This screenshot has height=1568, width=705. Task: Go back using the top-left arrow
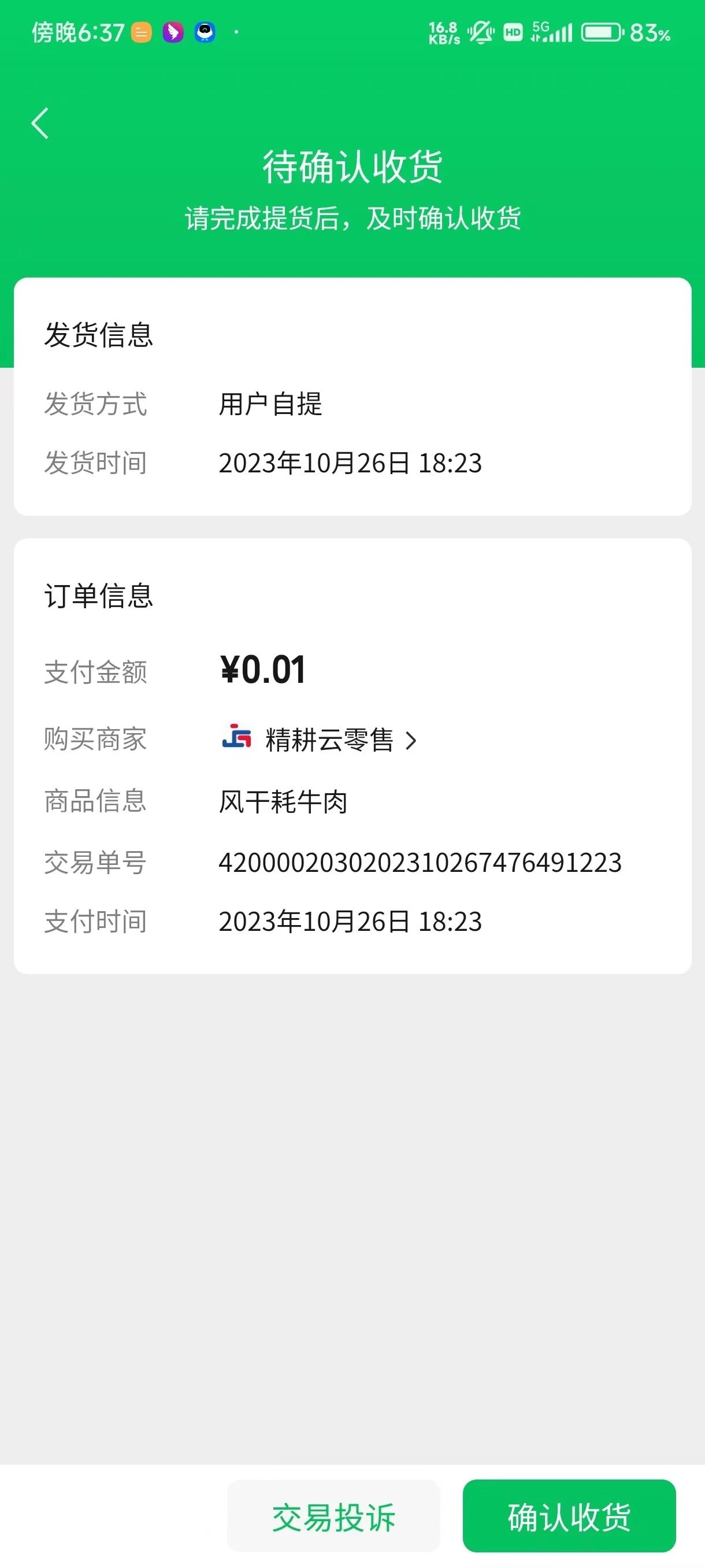pos(40,124)
